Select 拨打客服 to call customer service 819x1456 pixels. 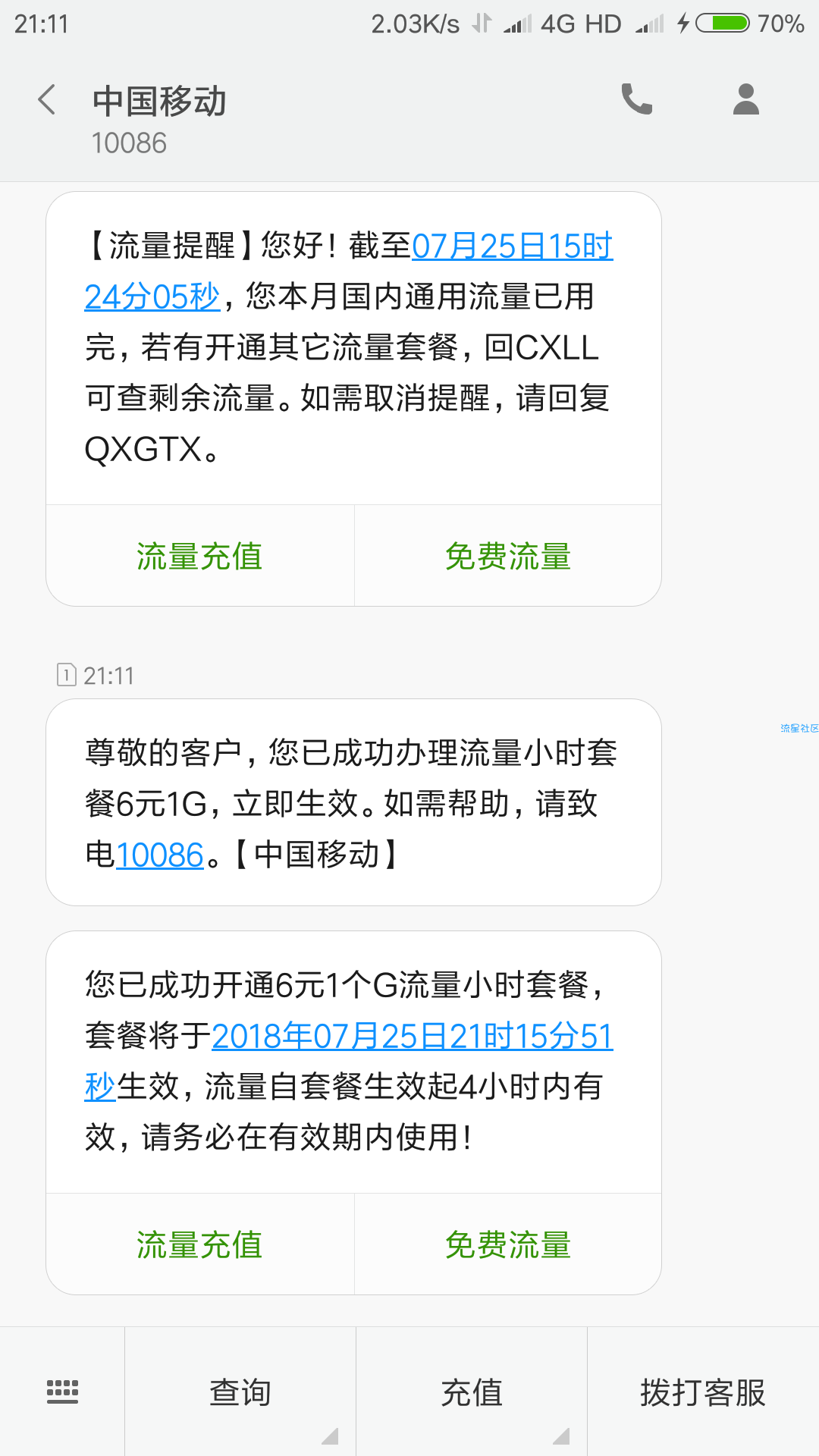pyautogui.click(x=703, y=1392)
